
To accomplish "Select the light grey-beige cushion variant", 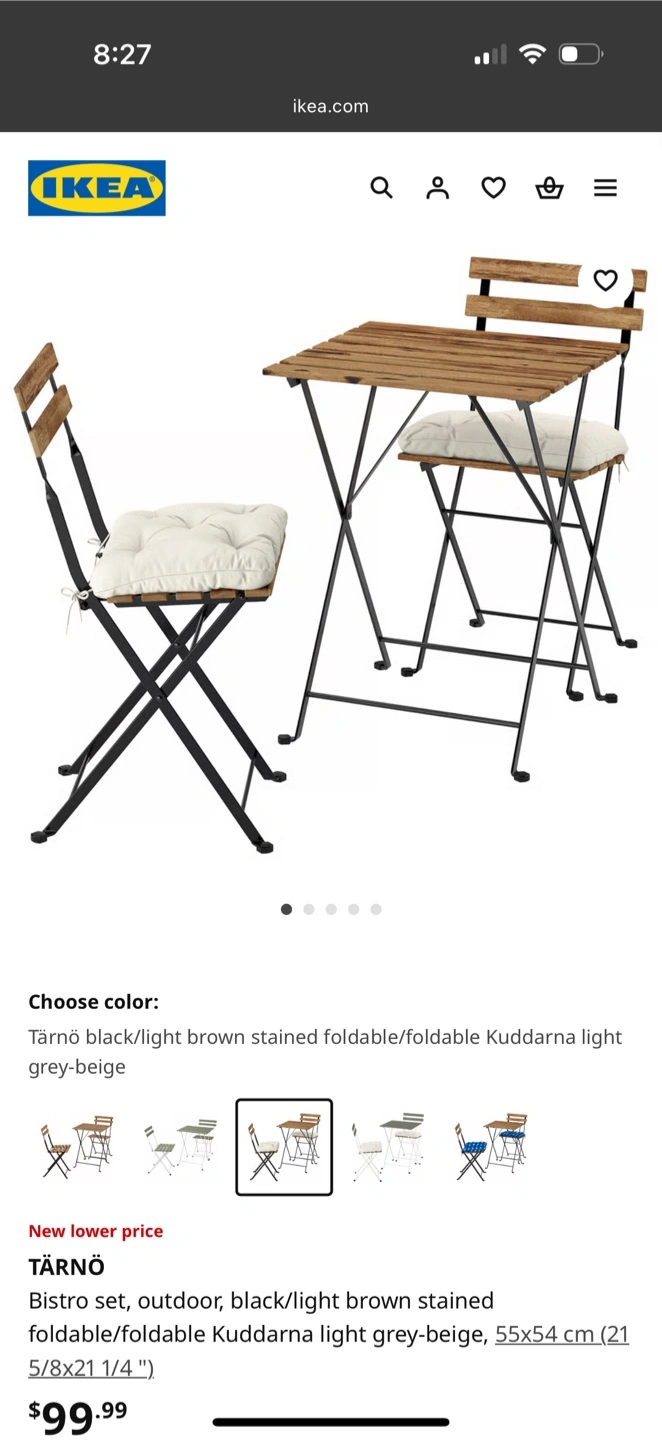I will pos(284,1147).
